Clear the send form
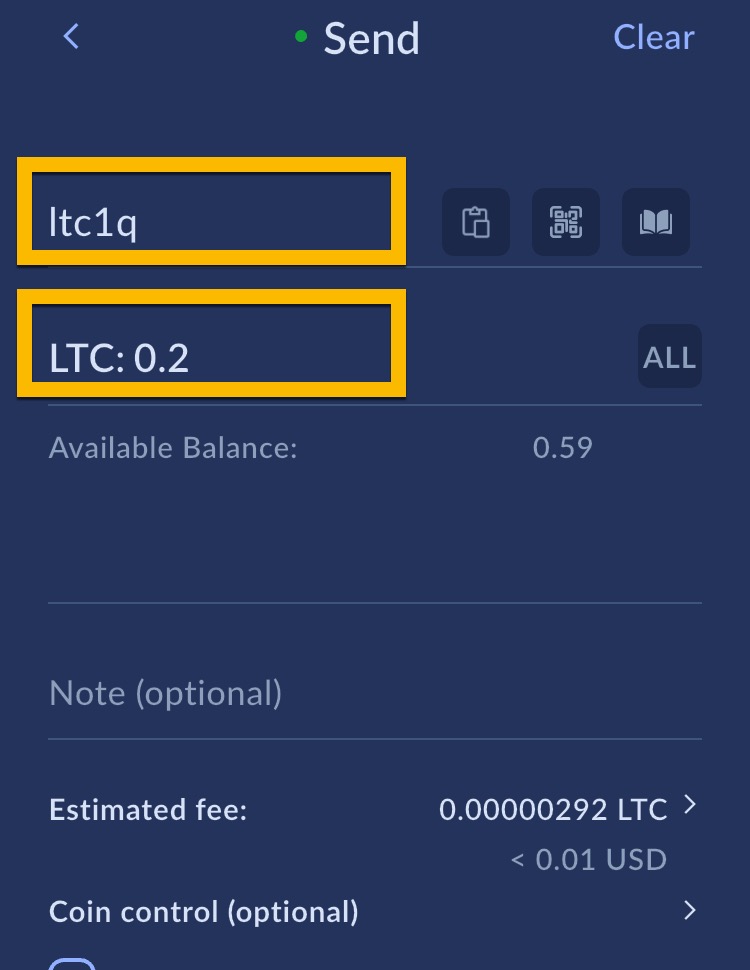This screenshot has width=750, height=970. [653, 37]
